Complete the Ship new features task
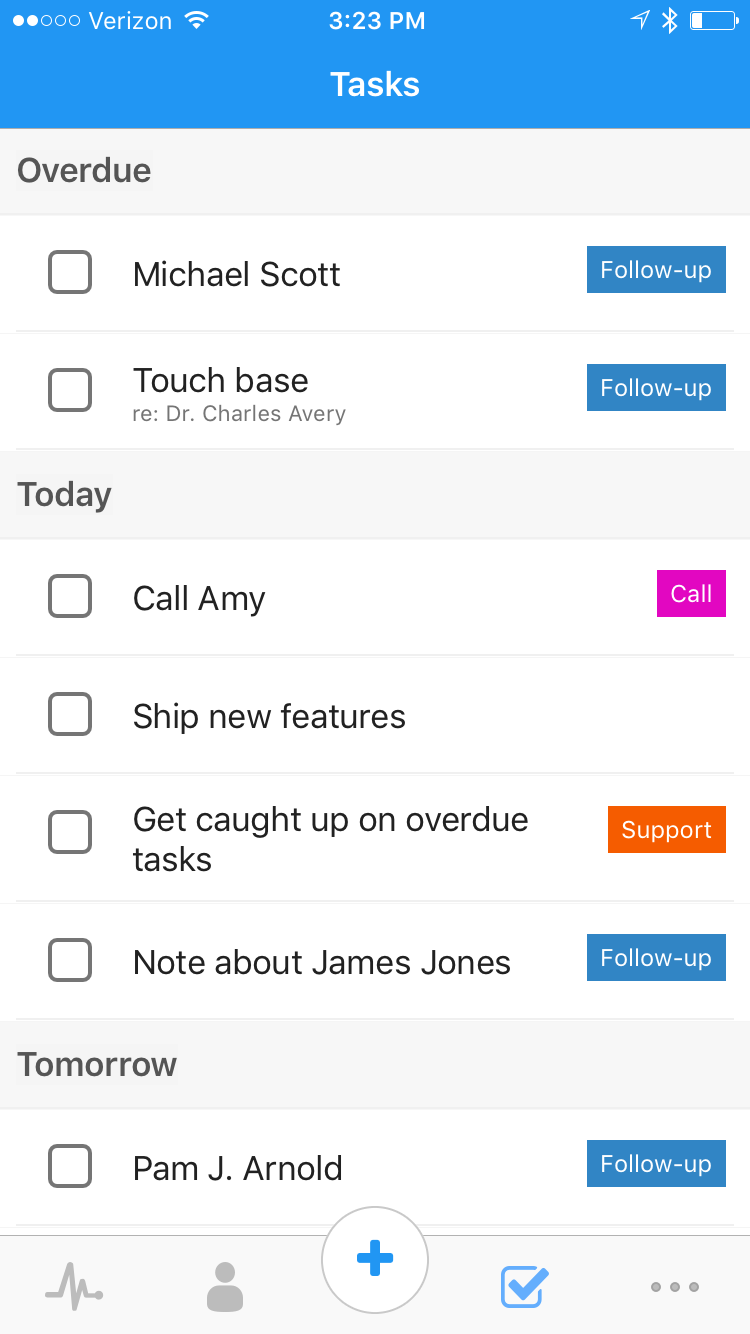Image resolution: width=750 pixels, height=1334 pixels. tap(70, 714)
